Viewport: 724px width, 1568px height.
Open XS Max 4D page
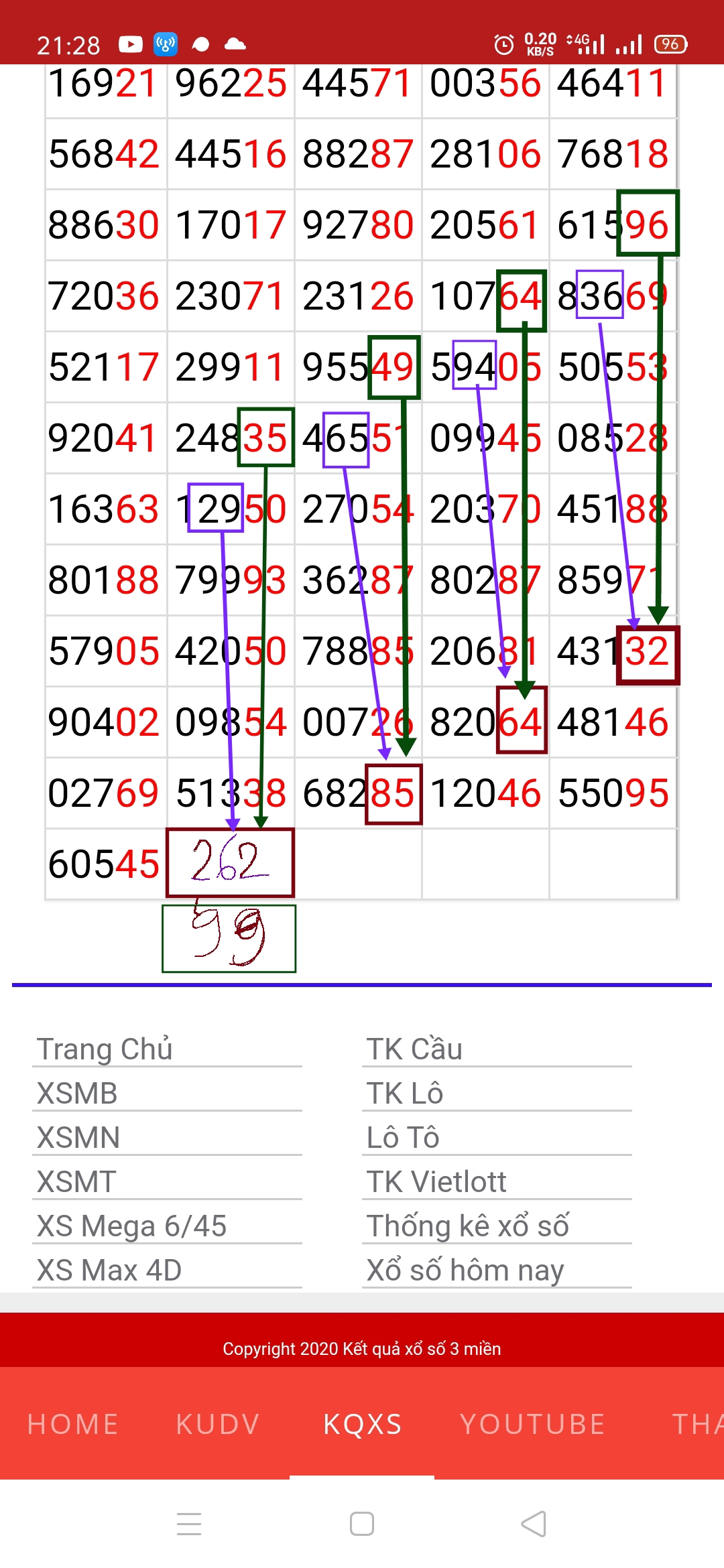click(109, 1270)
